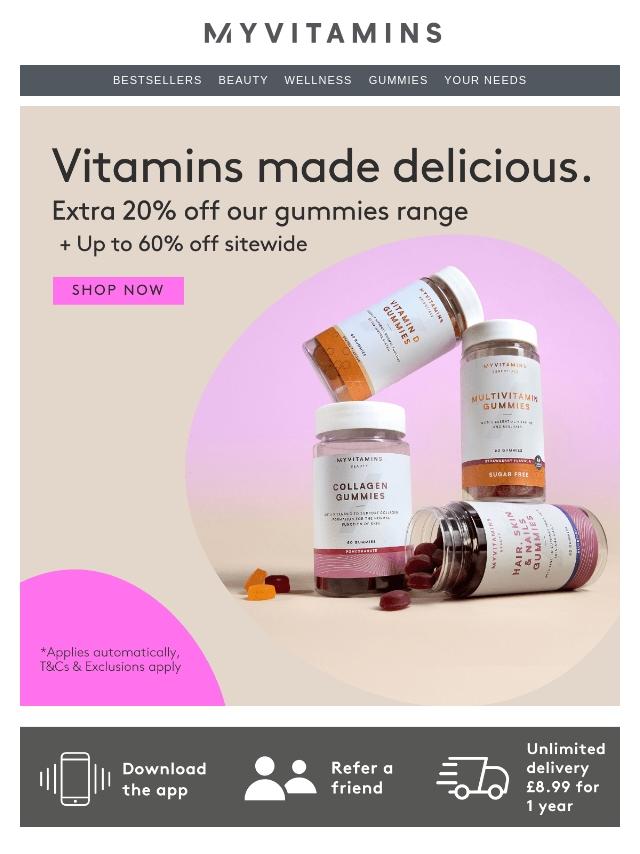Browse the Wellness category

point(318,80)
